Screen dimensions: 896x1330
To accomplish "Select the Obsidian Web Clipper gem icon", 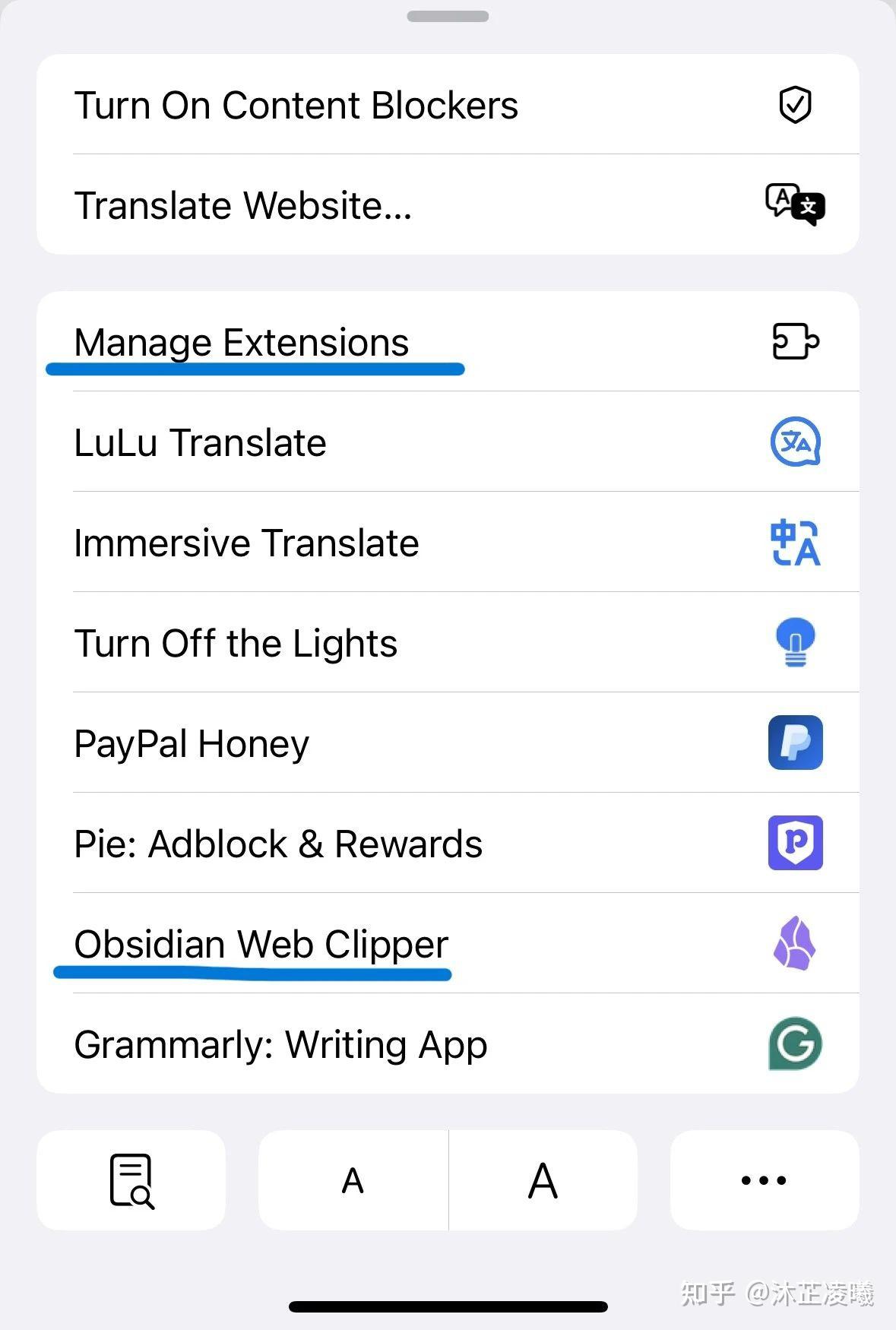I will pos(795,942).
